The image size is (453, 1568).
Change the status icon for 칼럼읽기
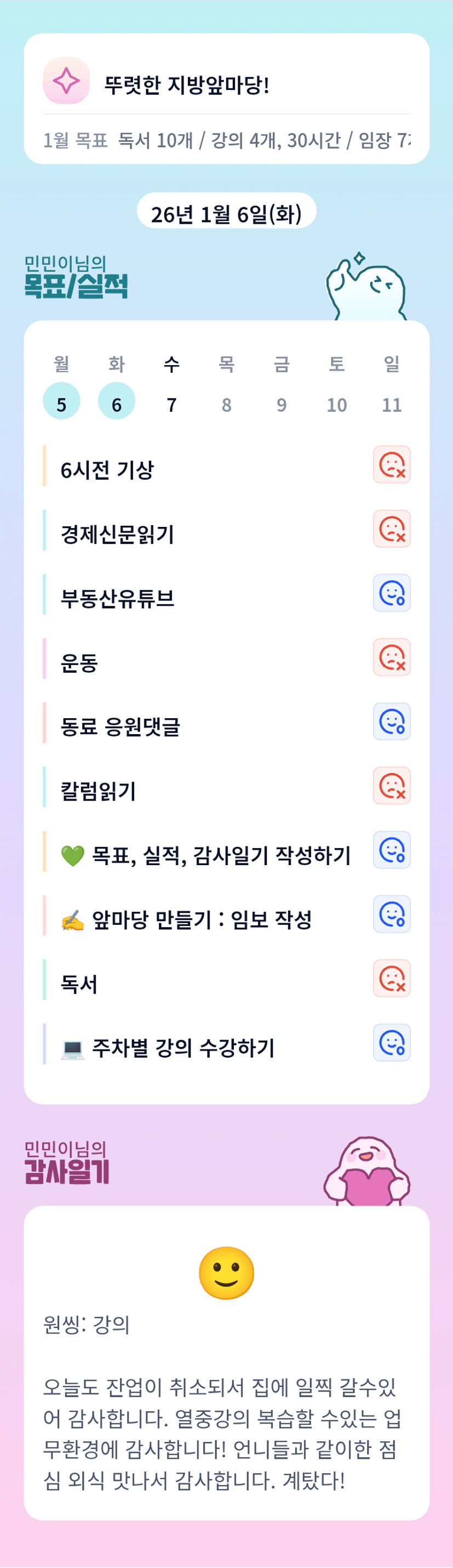(392, 785)
